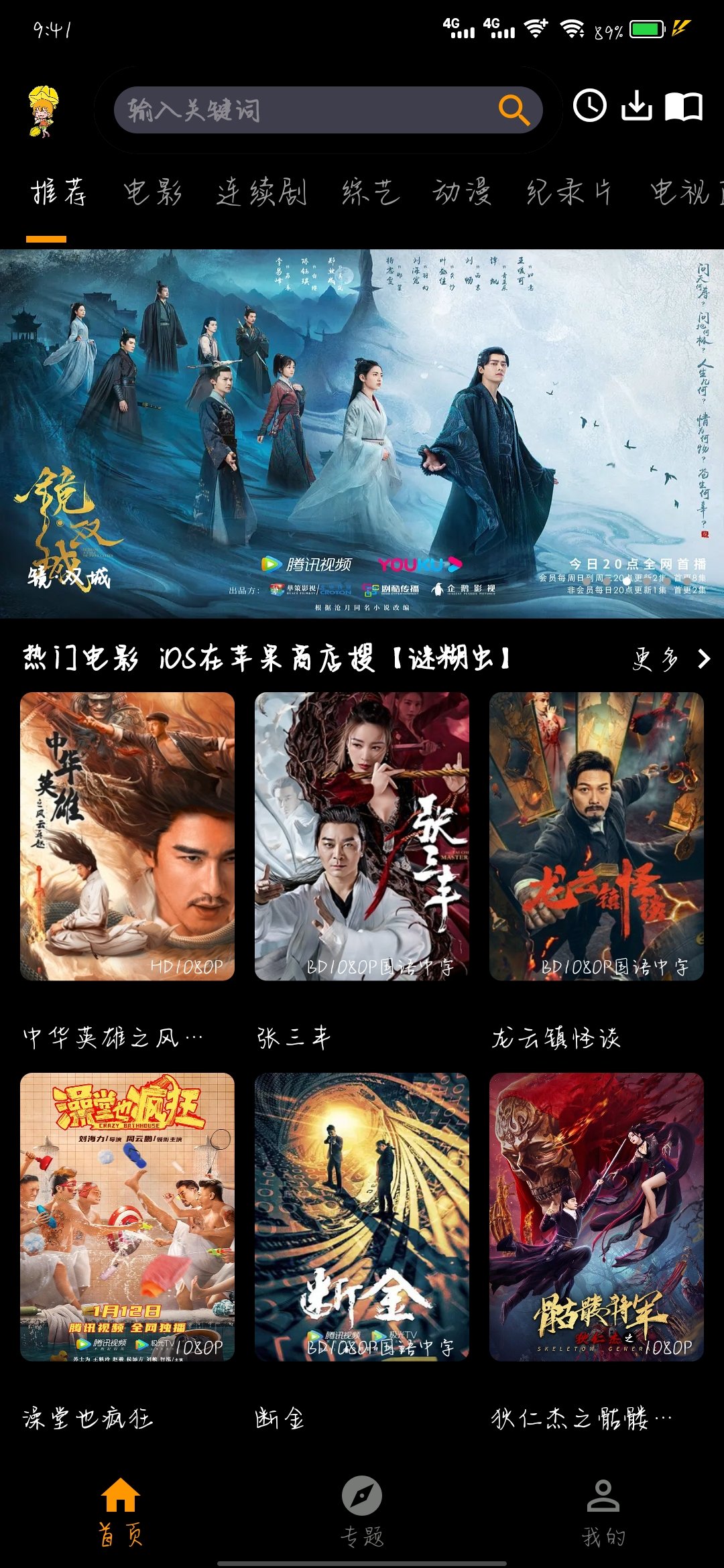Open watch history clock icon

tap(590, 106)
